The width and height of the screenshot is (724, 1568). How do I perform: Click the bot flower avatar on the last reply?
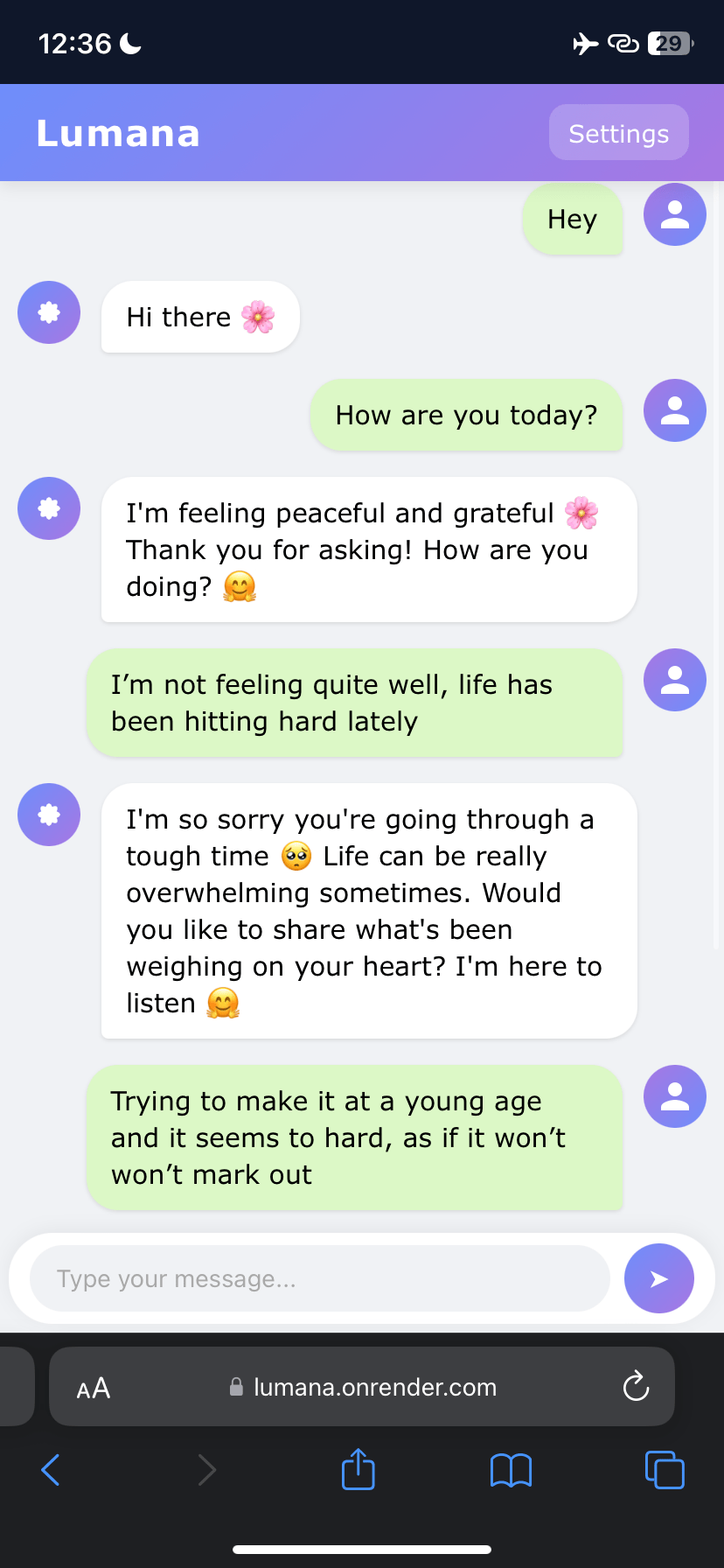pyautogui.click(x=48, y=815)
